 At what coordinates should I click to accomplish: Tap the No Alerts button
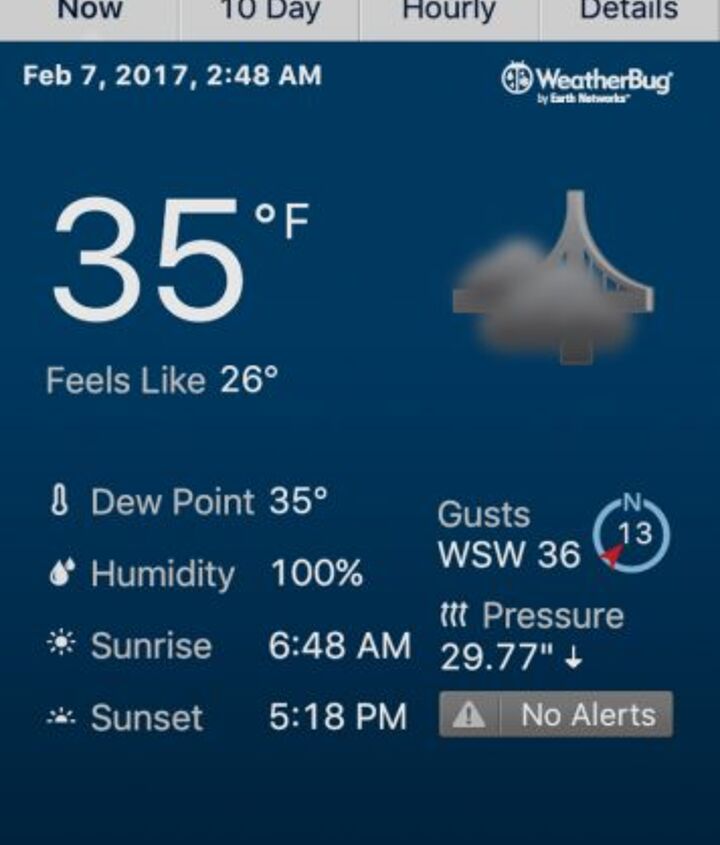tap(556, 715)
